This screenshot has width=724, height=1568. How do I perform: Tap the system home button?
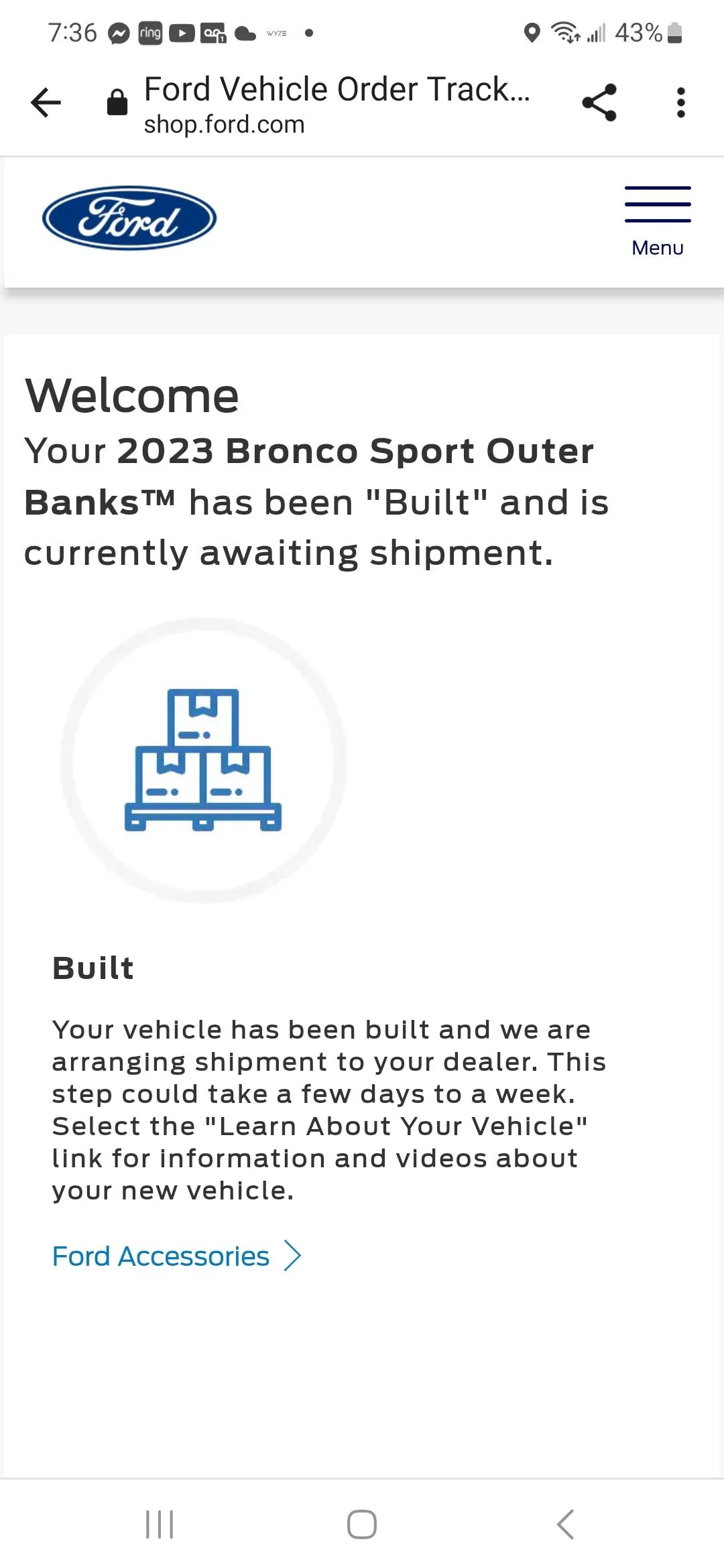point(361,1524)
